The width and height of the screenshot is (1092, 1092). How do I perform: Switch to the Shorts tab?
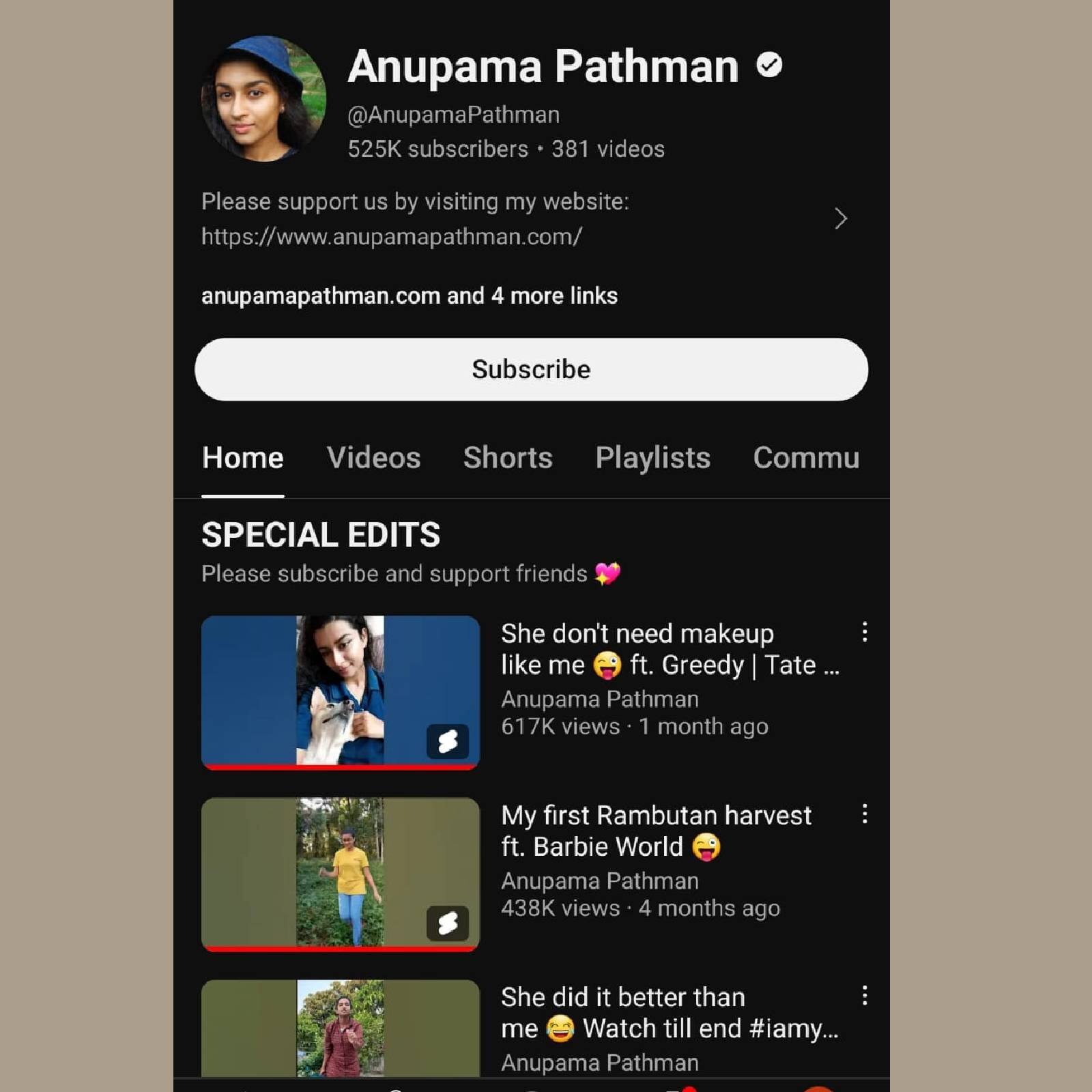(508, 458)
